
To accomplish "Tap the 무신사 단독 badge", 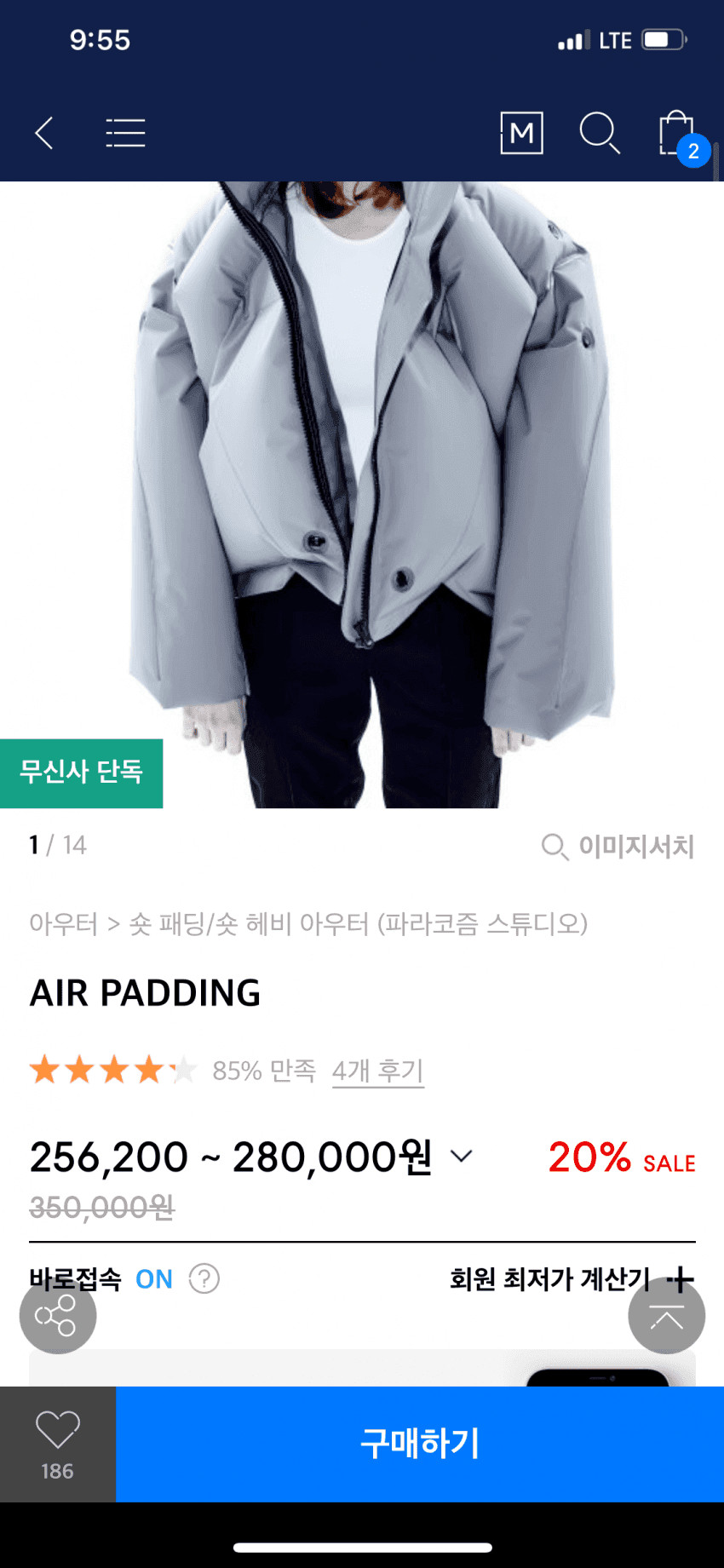I will tap(81, 773).
